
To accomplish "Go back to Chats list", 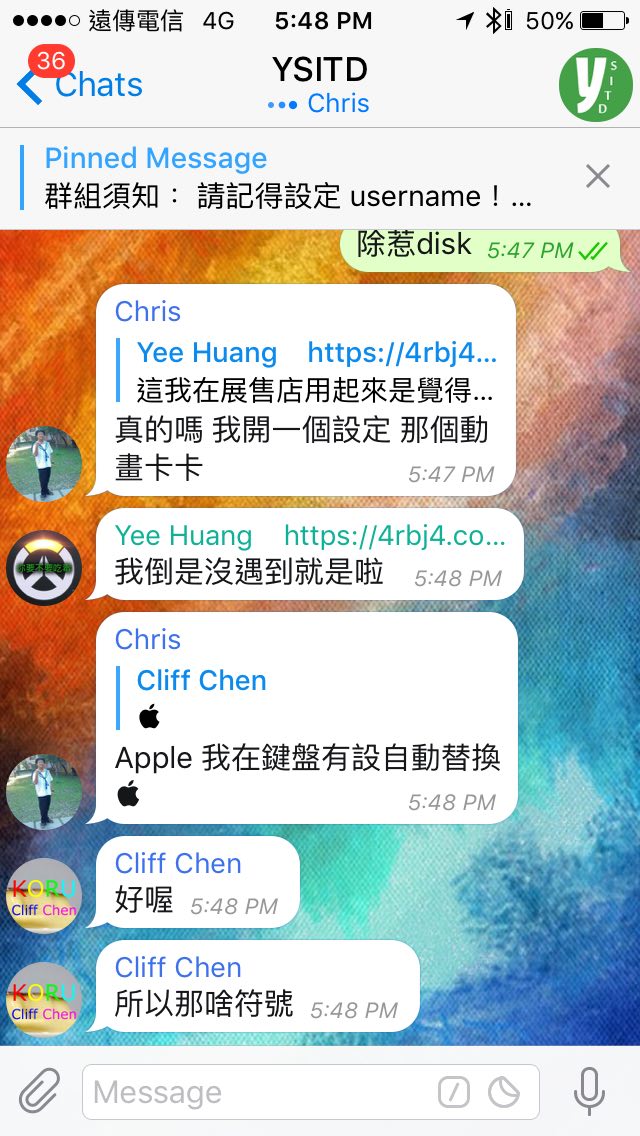I will pyautogui.click(x=80, y=85).
